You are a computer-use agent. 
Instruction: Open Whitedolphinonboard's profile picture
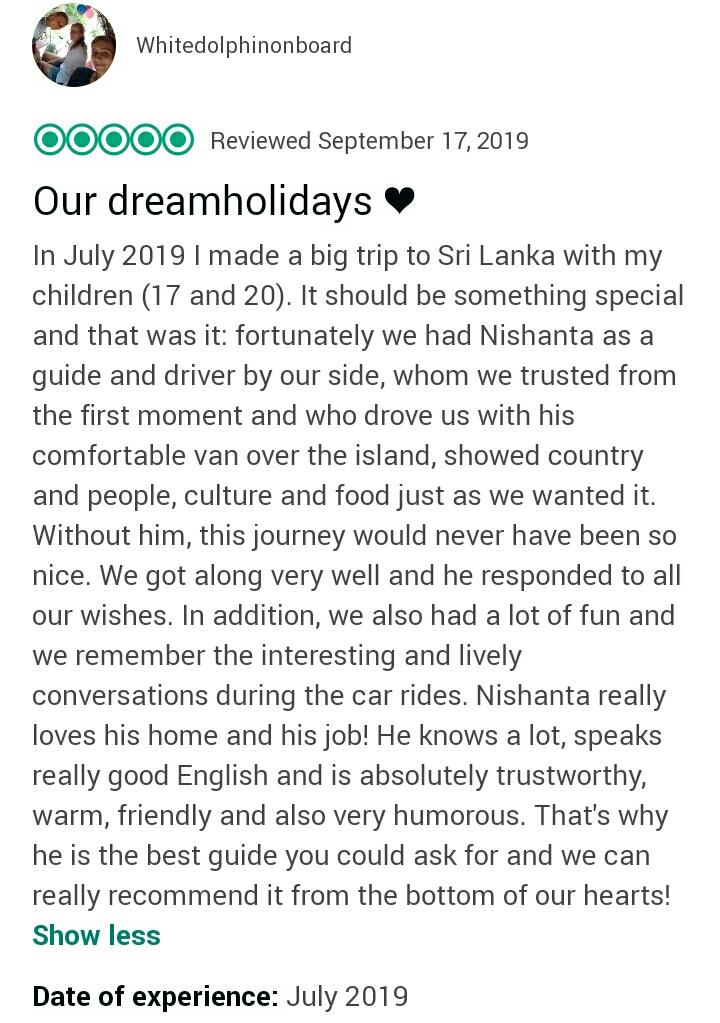(73, 47)
